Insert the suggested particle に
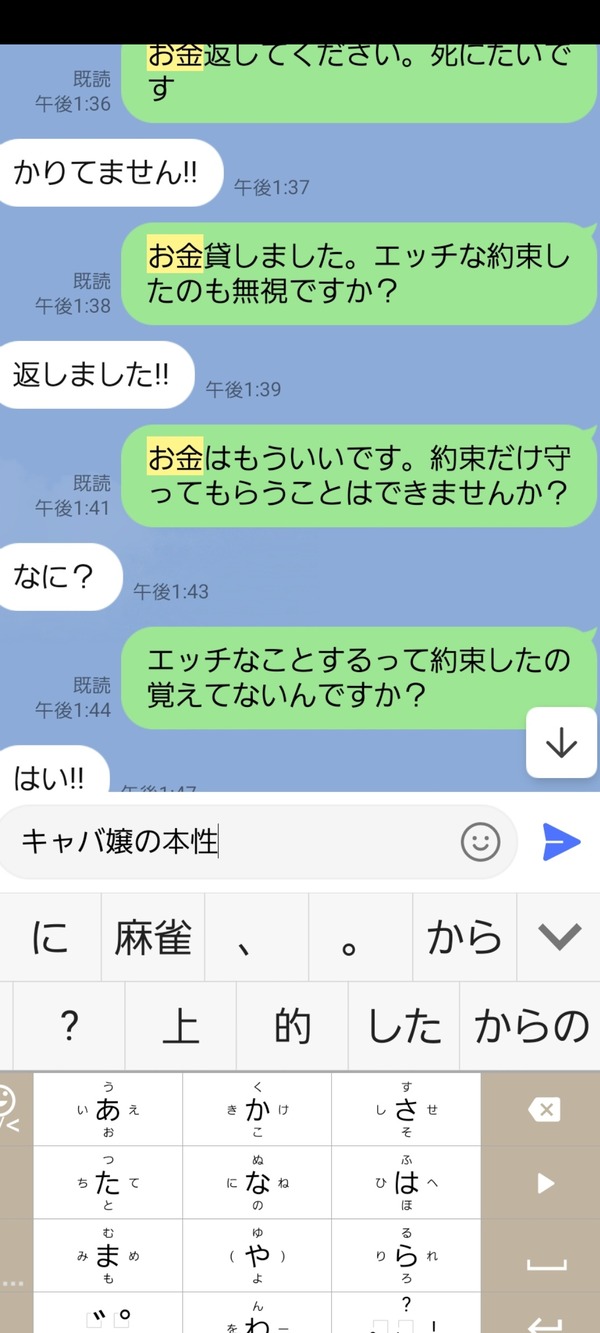The image size is (600, 1333). [x=50, y=938]
